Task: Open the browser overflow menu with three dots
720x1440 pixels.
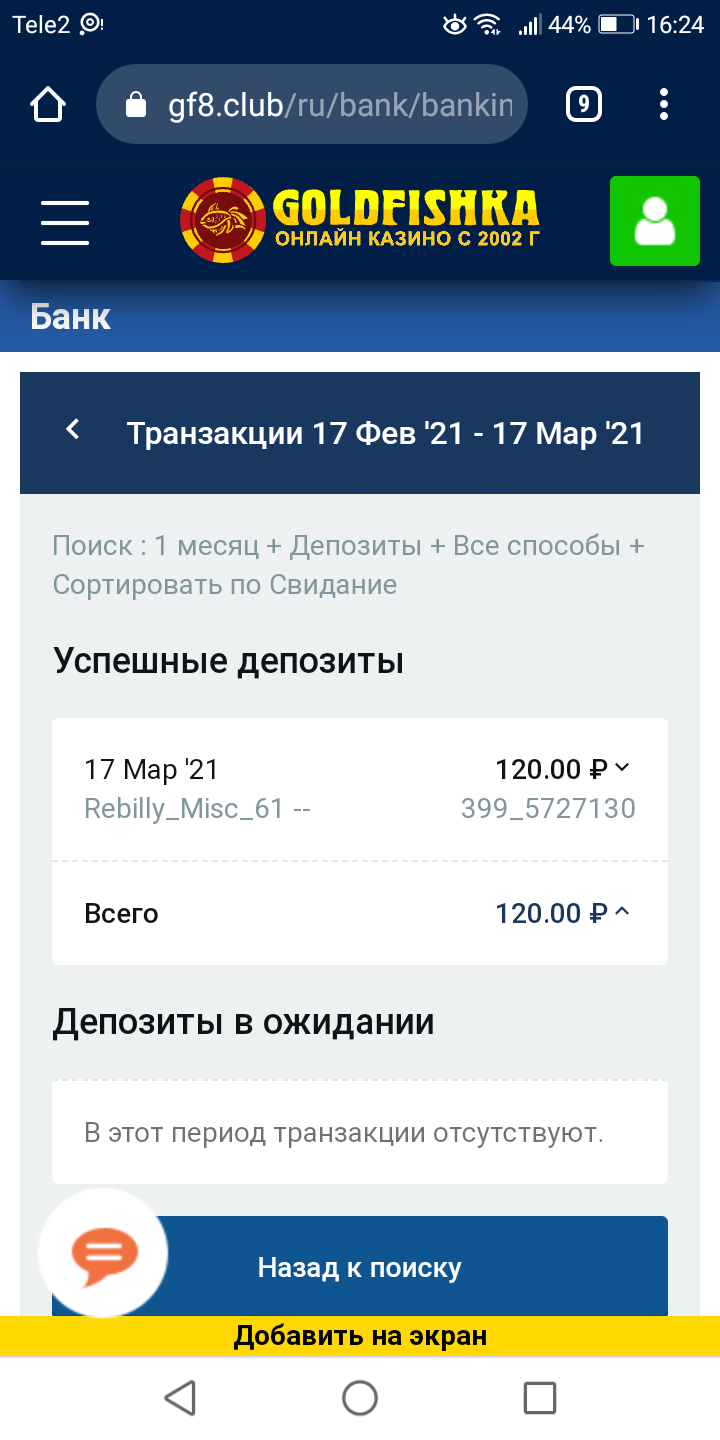Action: [663, 103]
